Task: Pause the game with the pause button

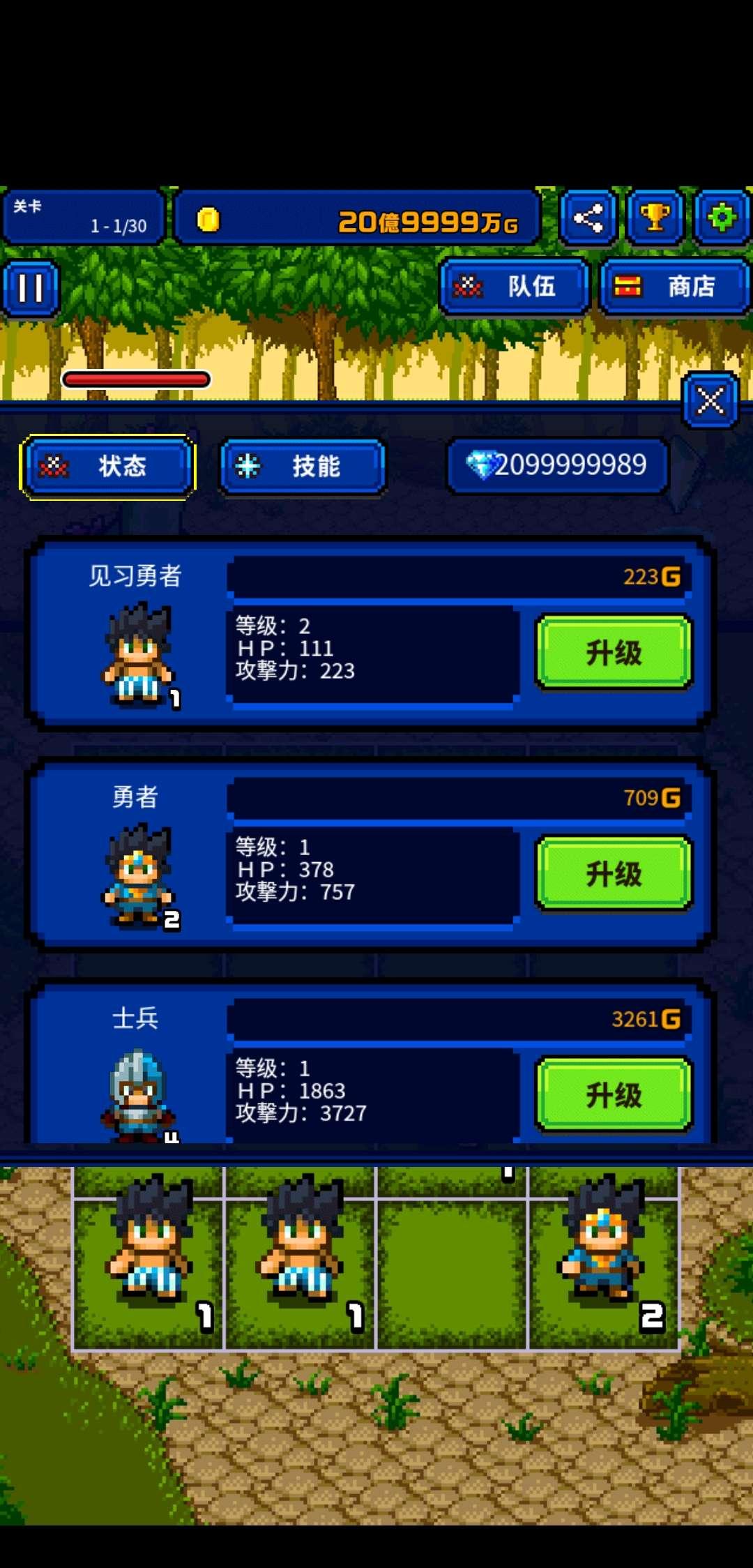Action: click(x=29, y=287)
